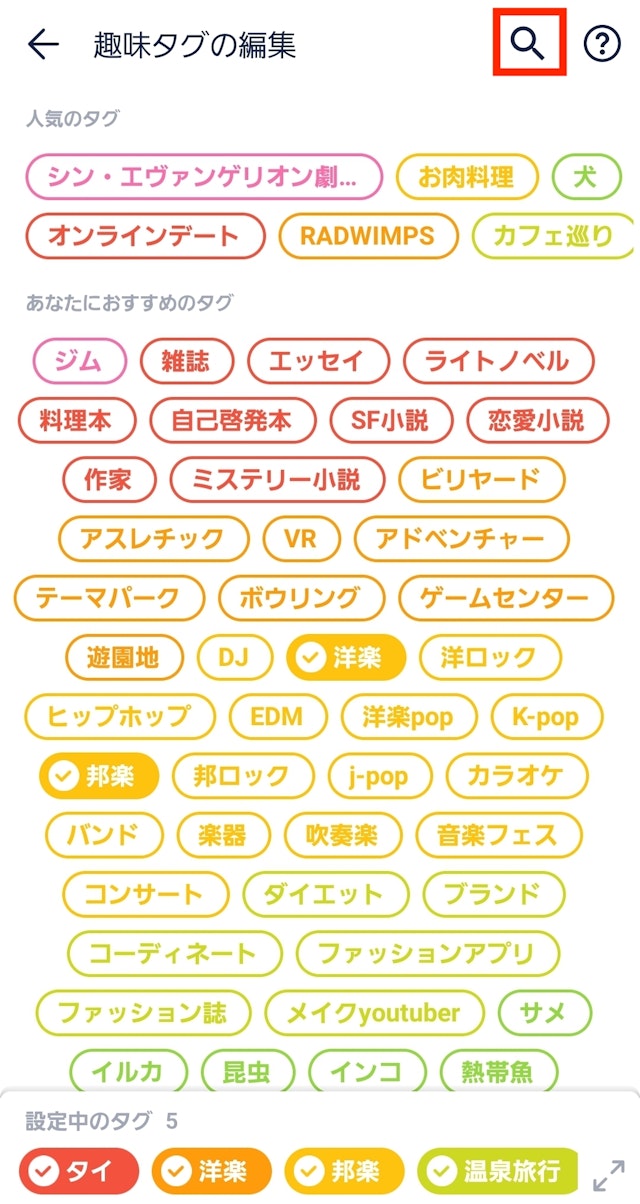The height and width of the screenshot is (1204, 640).
Task: Deselect the 洋楽 tag in suggestions
Action: [346, 657]
